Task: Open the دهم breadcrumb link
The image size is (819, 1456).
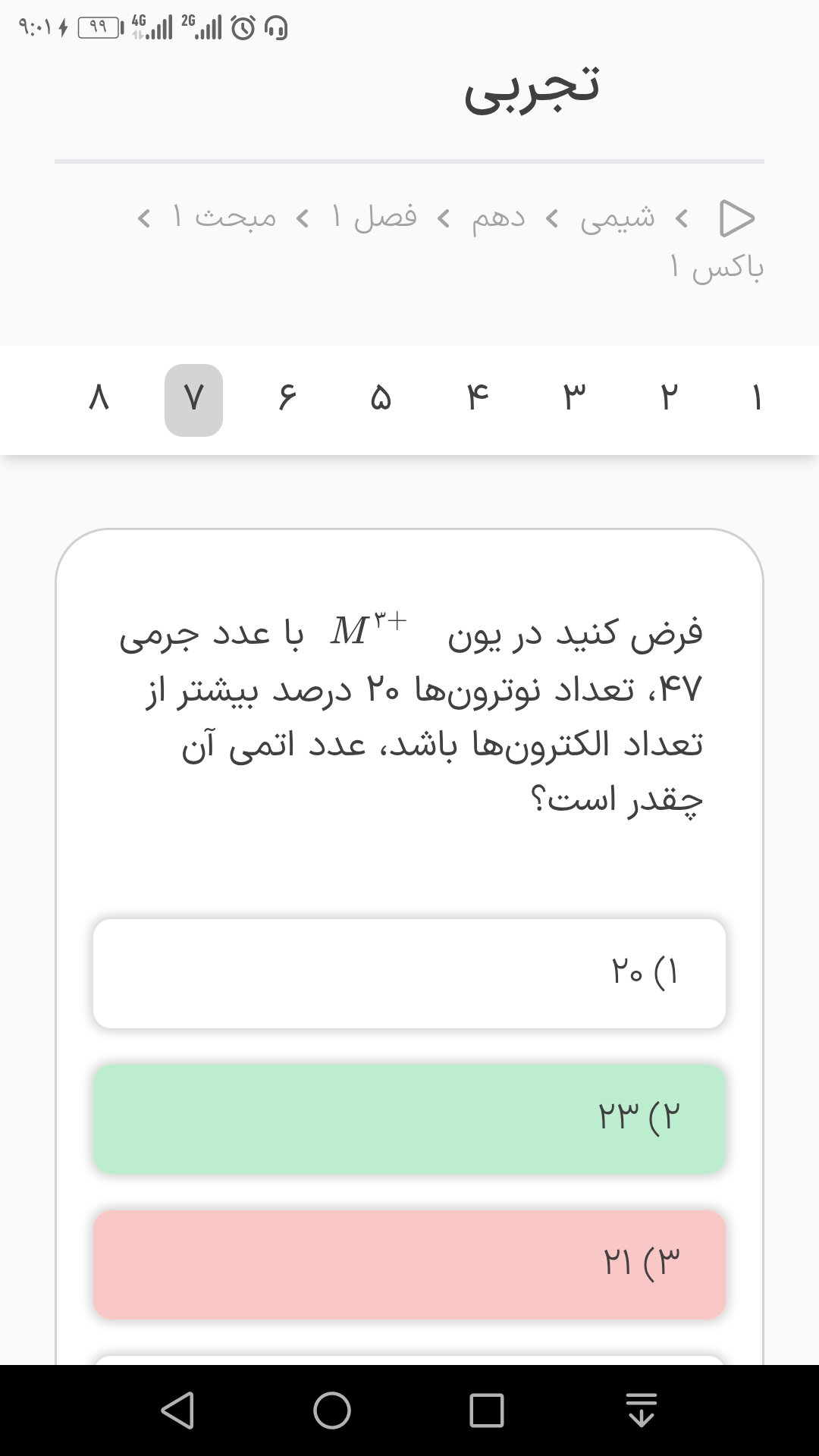Action: point(498,218)
